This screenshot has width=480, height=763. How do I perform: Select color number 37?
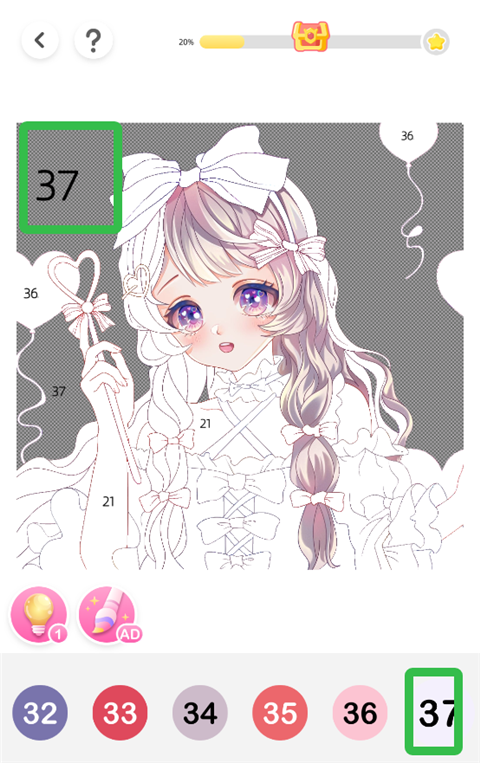[434, 712]
